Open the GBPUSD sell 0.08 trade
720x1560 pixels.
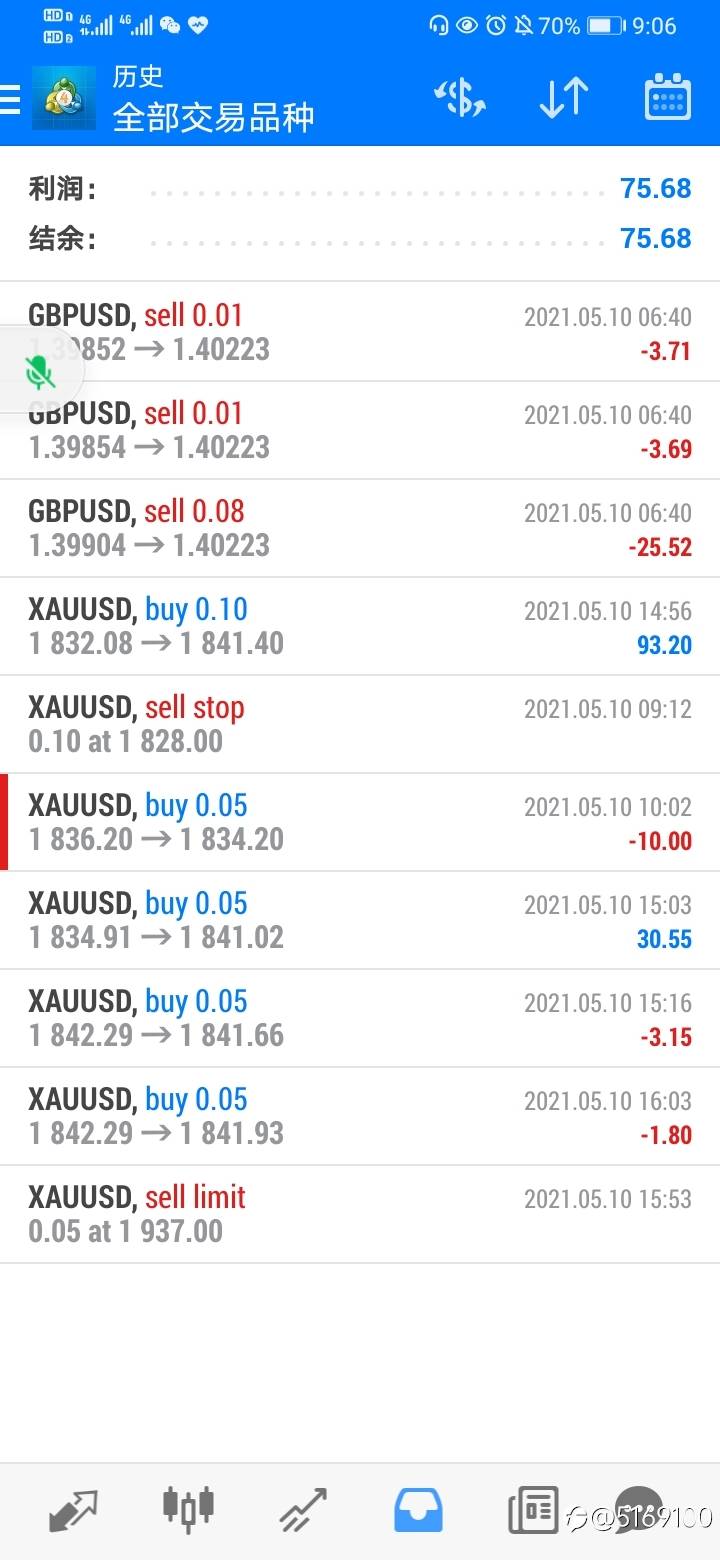[360, 528]
